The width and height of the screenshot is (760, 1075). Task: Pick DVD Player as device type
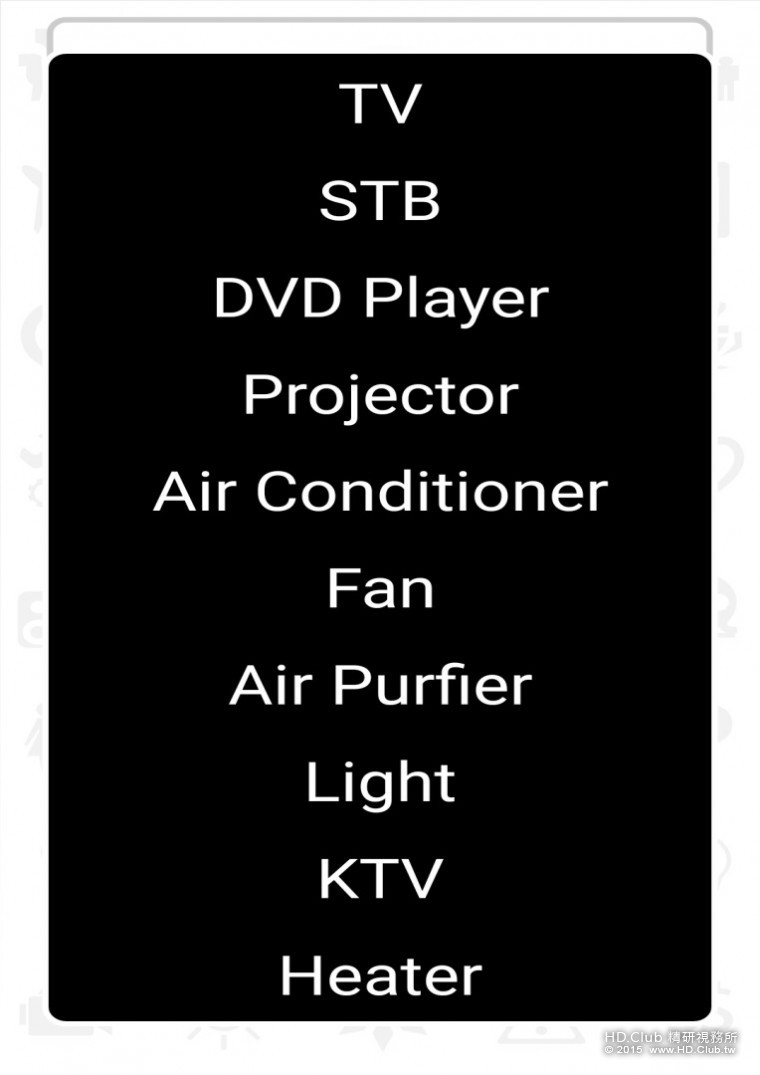(380, 298)
